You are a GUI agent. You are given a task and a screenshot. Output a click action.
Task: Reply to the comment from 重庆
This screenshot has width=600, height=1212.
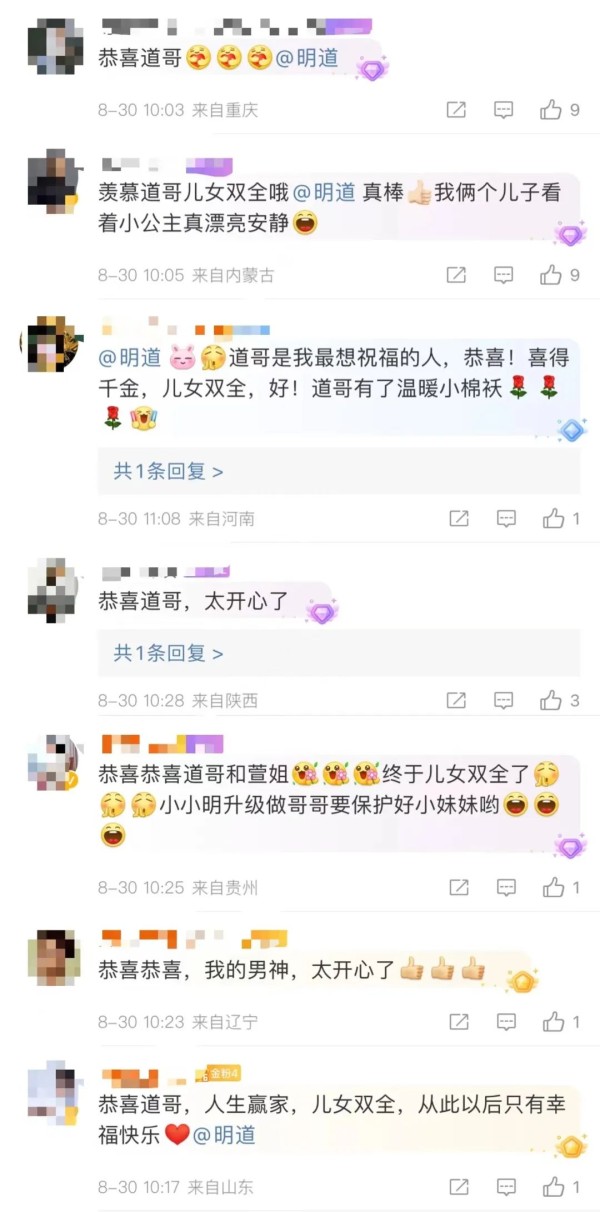[x=505, y=110]
